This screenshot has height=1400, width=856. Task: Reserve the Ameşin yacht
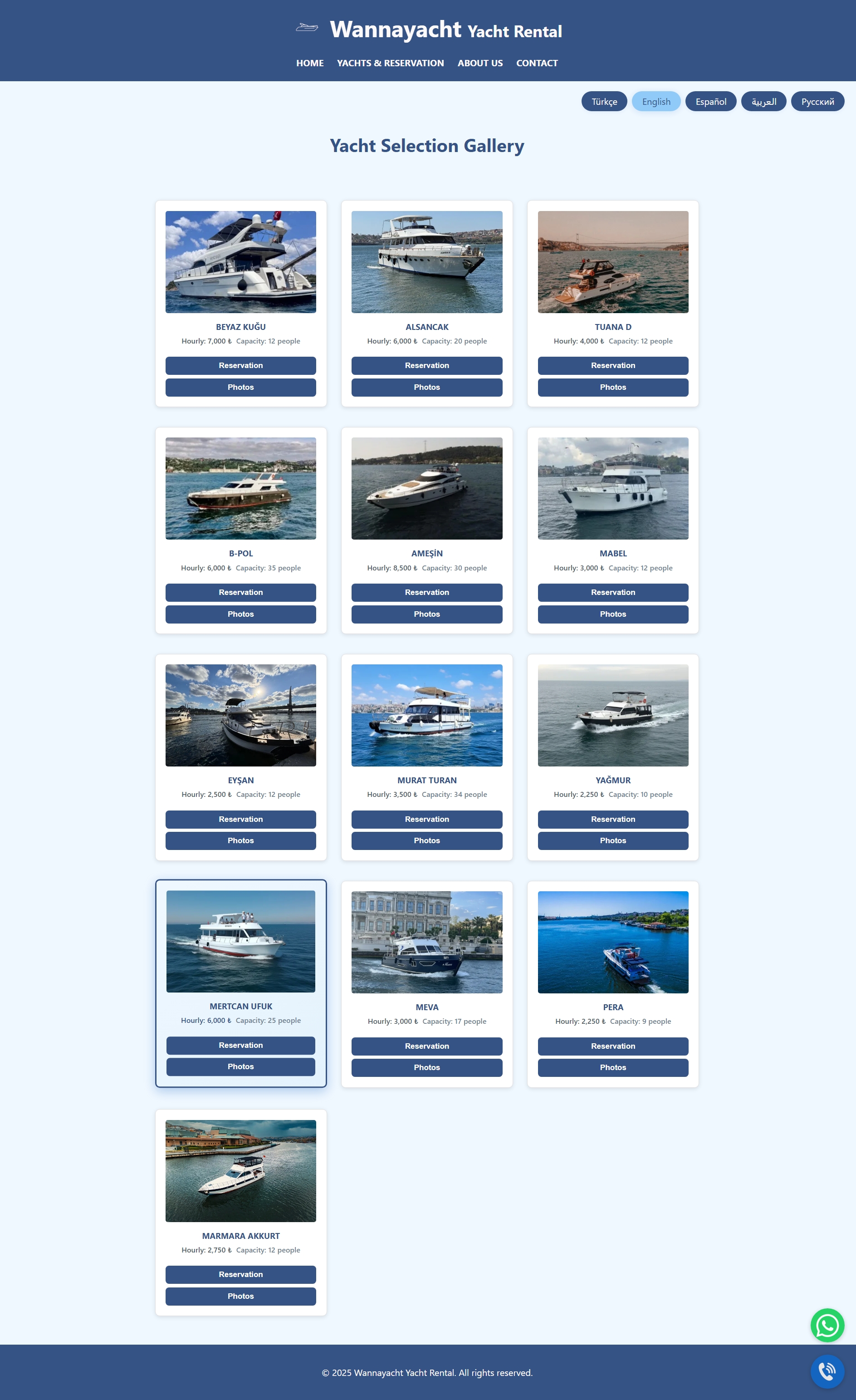coord(426,592)
